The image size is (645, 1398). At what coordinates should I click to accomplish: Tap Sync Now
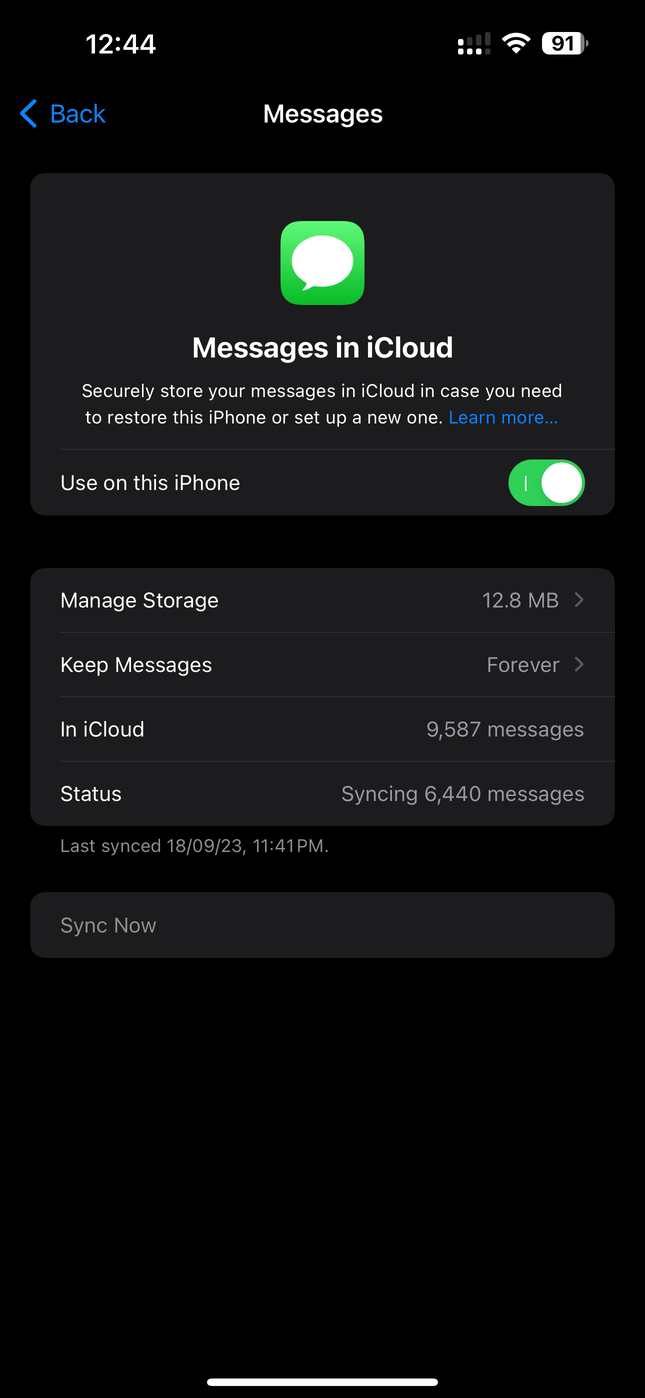pos(322,925)
